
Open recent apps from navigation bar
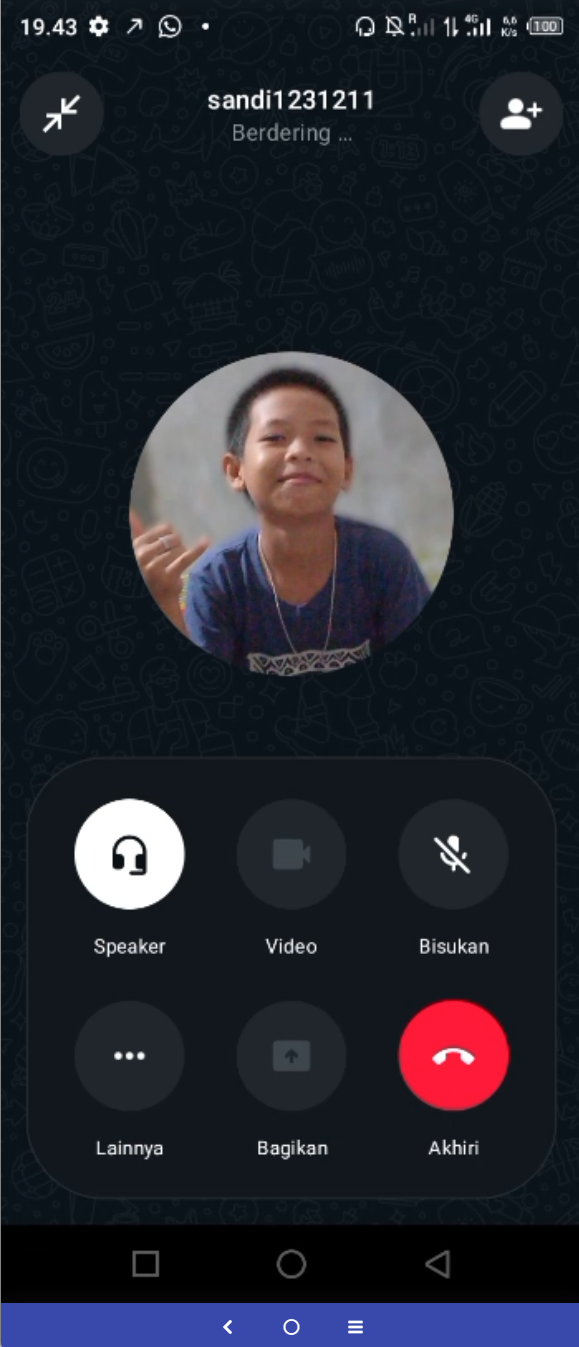pos(146,1264)
